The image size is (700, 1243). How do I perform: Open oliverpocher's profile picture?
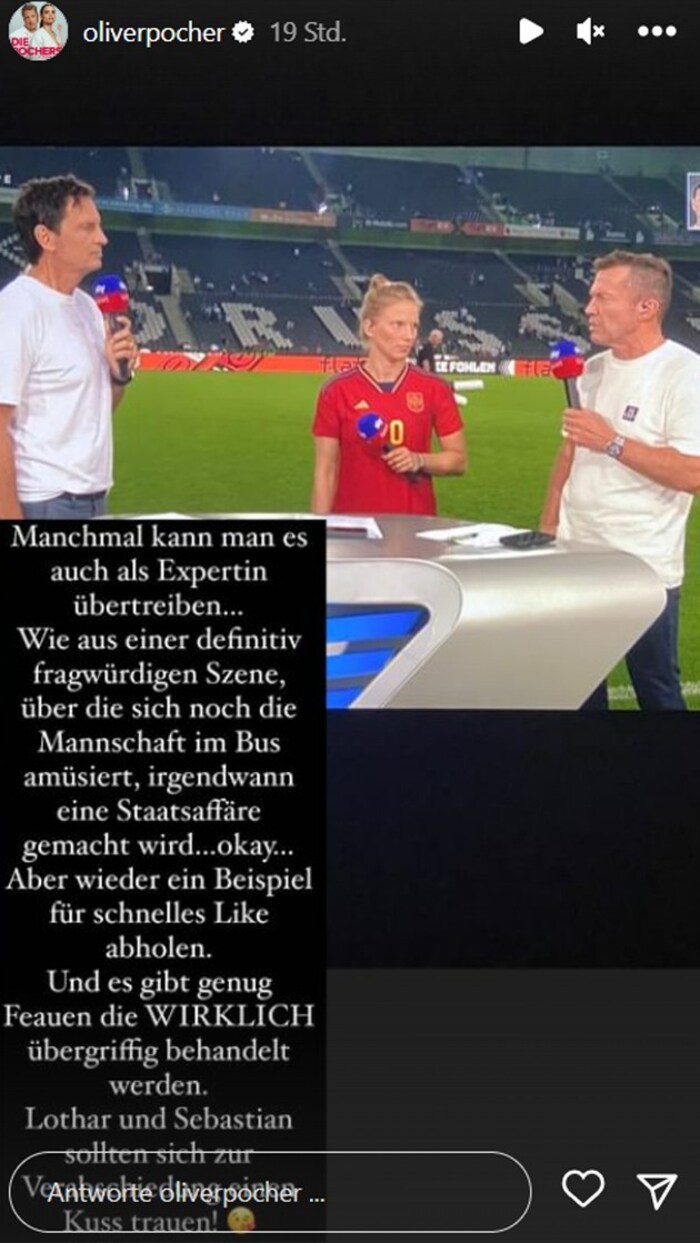coord(37,31)
